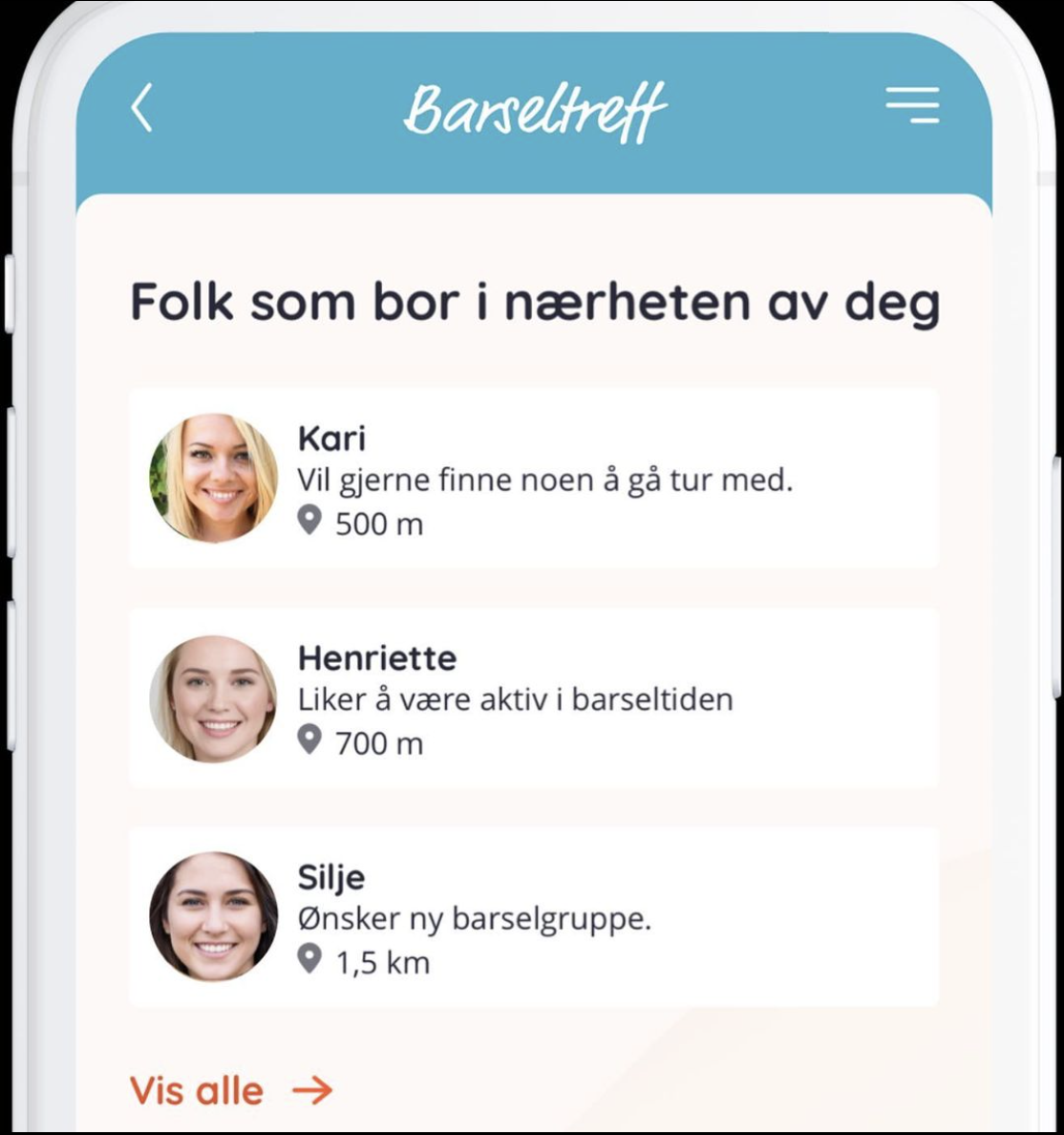Open Kari's profile card
This screenshot has height=1135, width=1064.
[x=533, y=479]
